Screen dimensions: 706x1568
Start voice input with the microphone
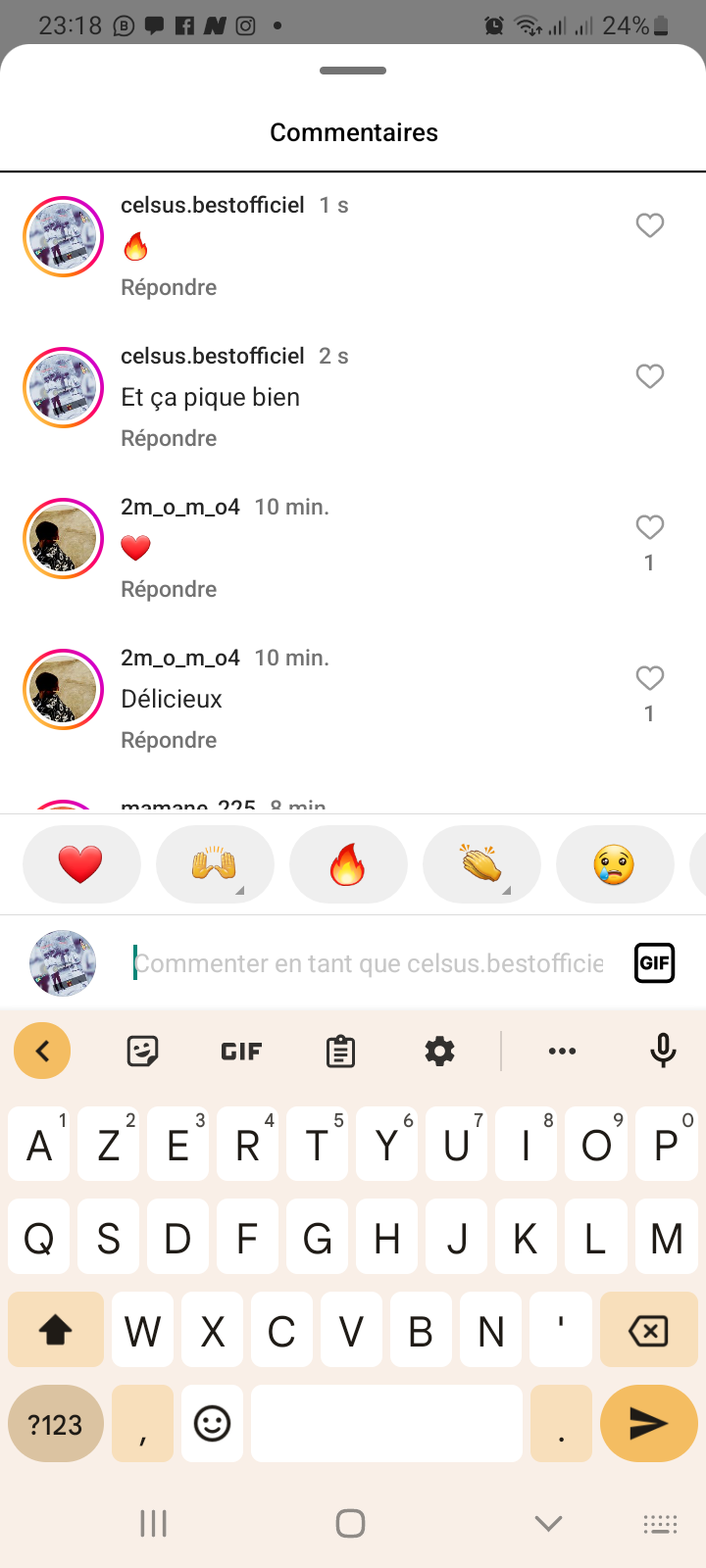coord(663,1051)
